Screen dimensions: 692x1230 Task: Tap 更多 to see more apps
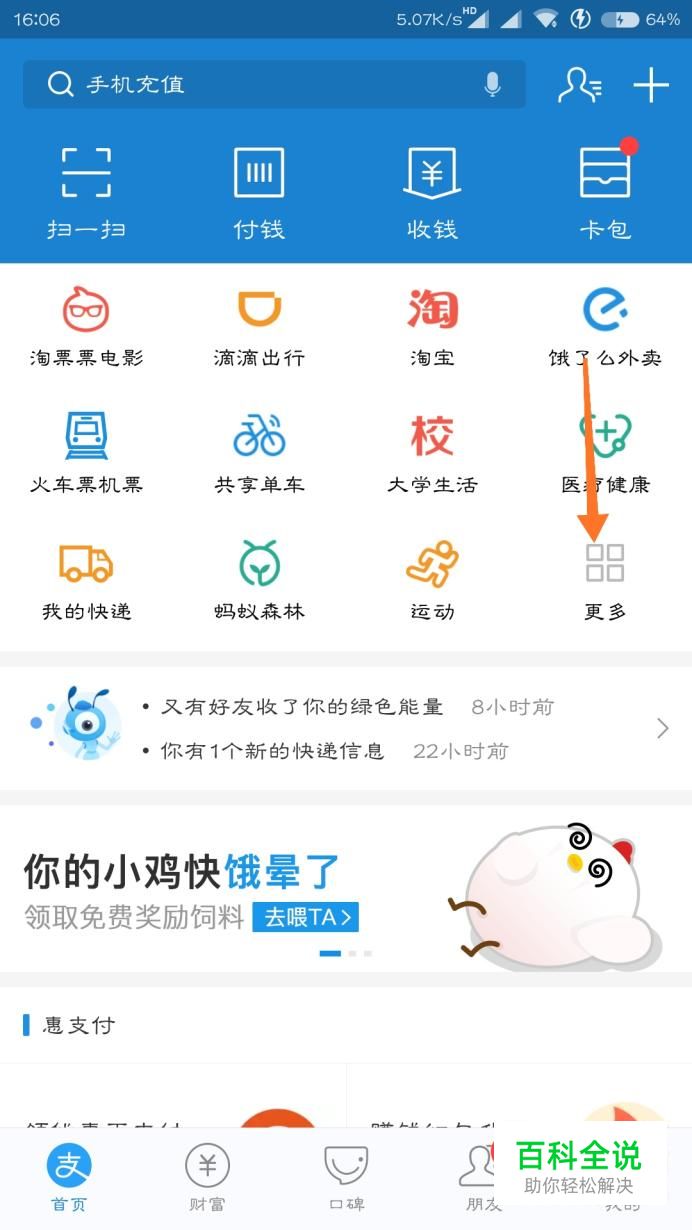[605, 579]
